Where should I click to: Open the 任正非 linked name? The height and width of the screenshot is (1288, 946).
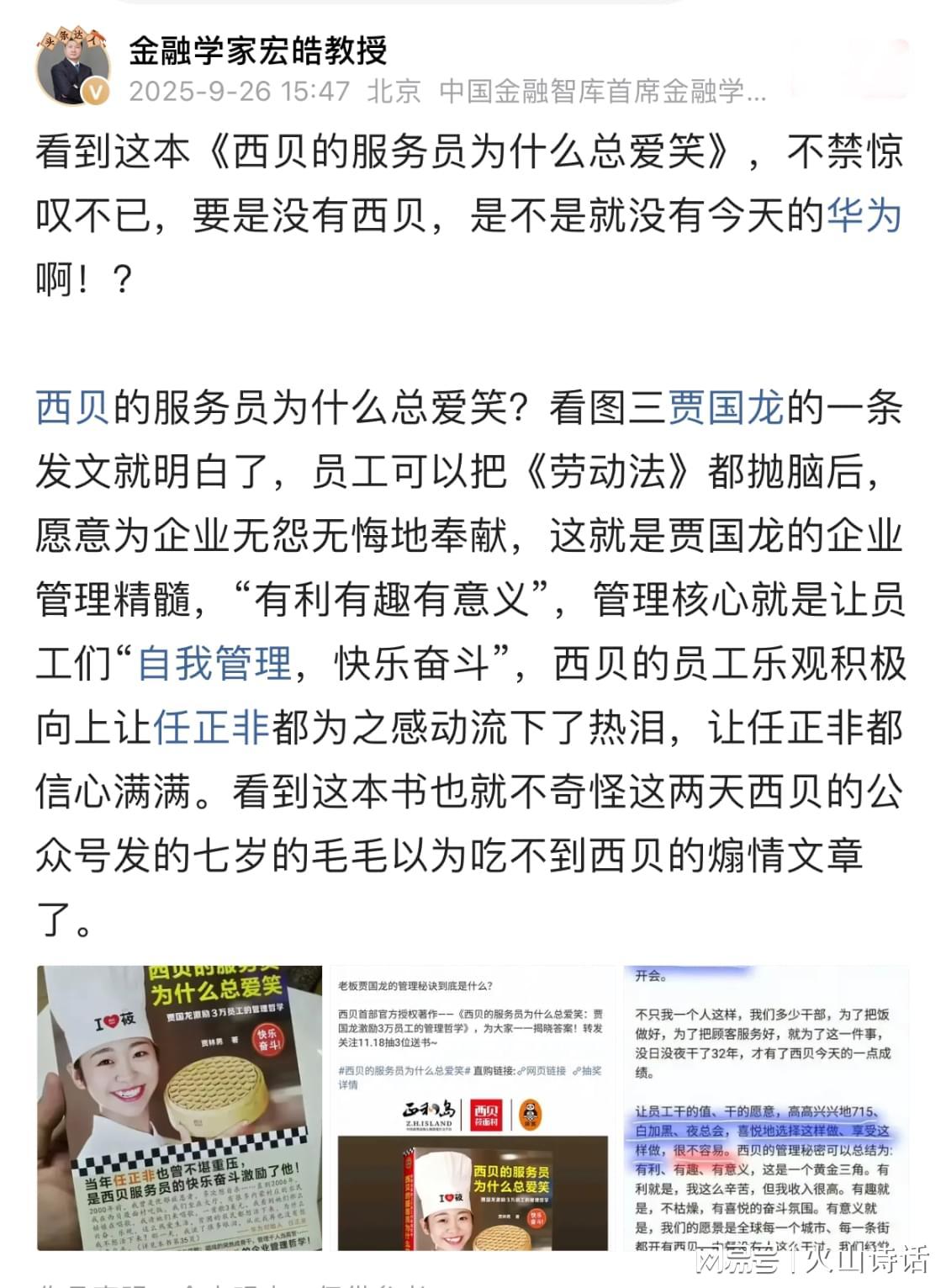pyautogui.click(x=211, y=728)
